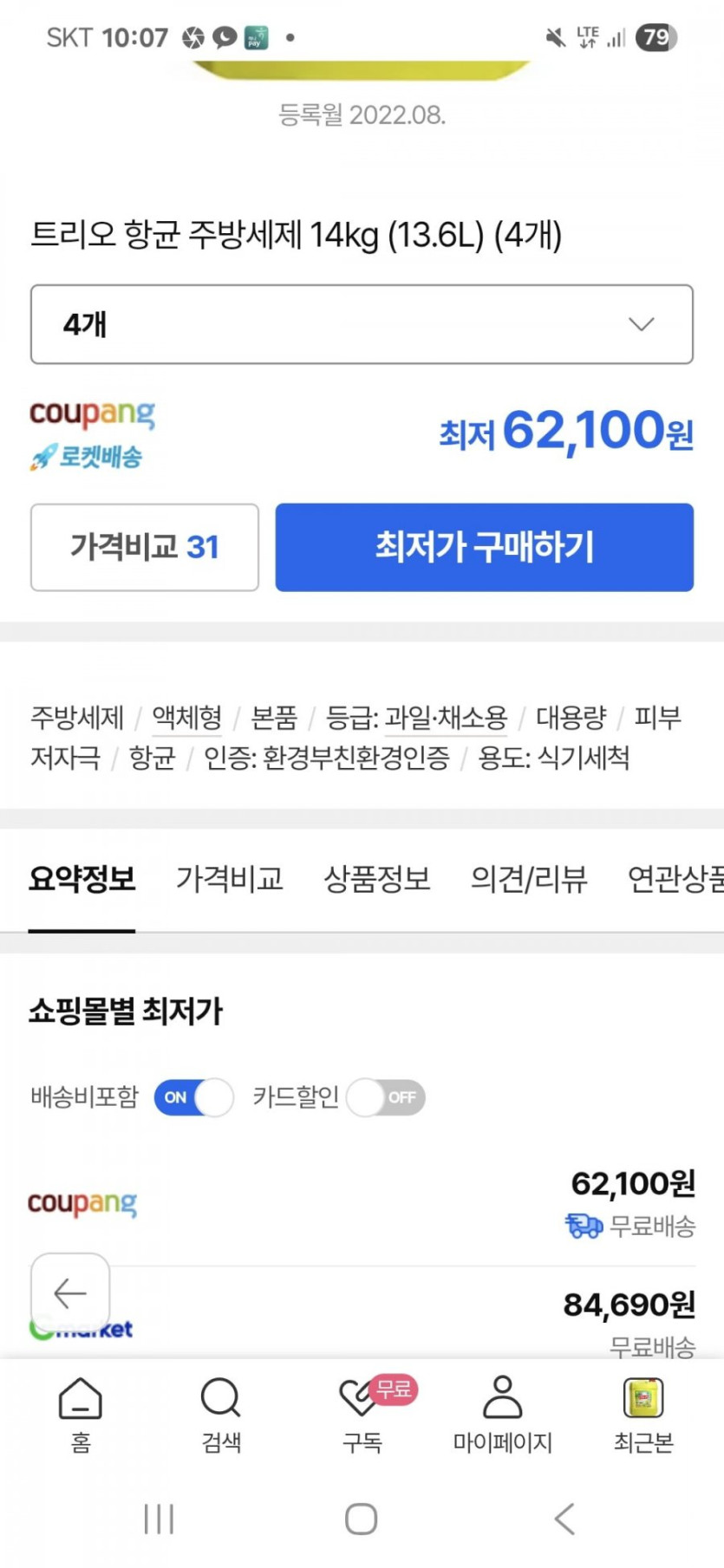Open the underlined 액체형 attribute link
Viewport: 724px width, 1568px height.
click(187, 718)
